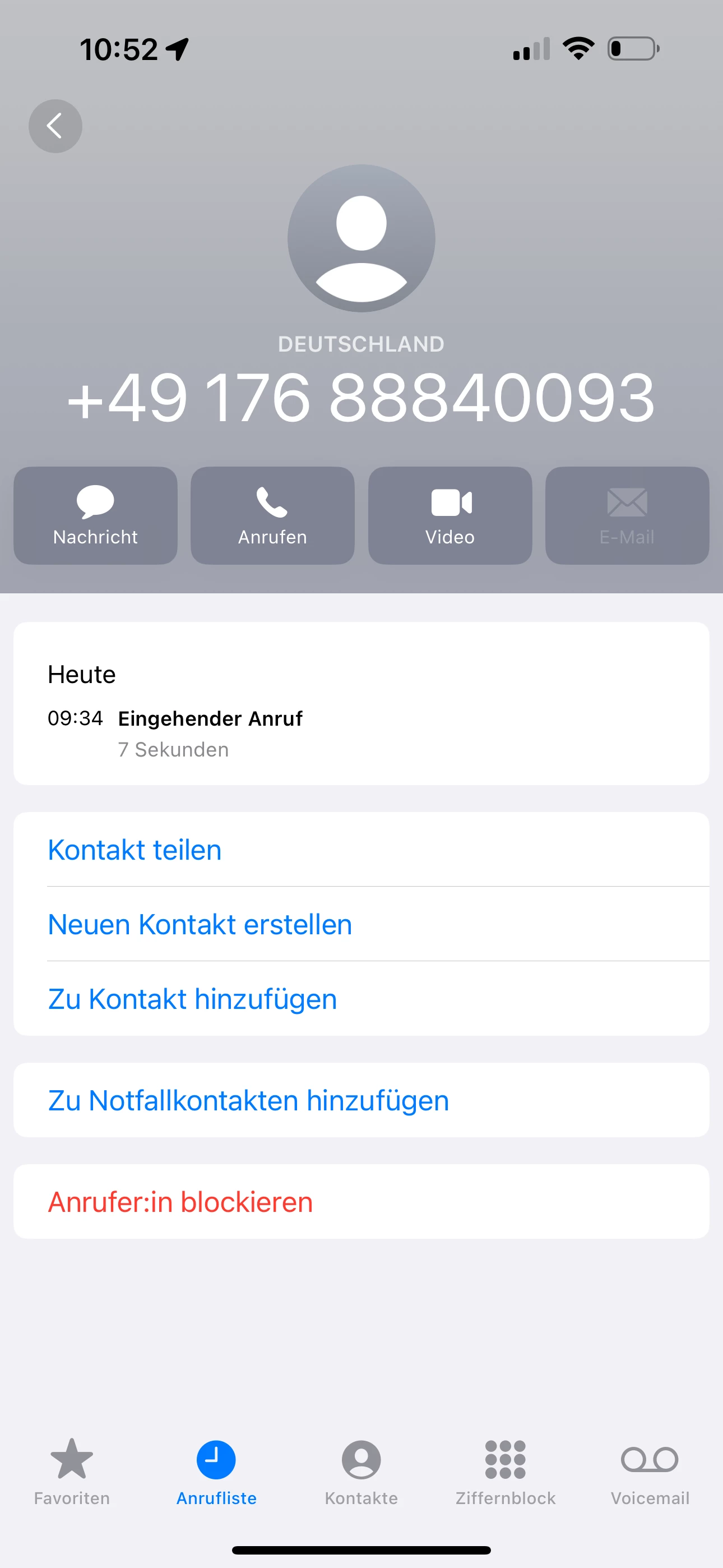Tap the Anrufen button

pyautogui.click(x=272, y=515)
